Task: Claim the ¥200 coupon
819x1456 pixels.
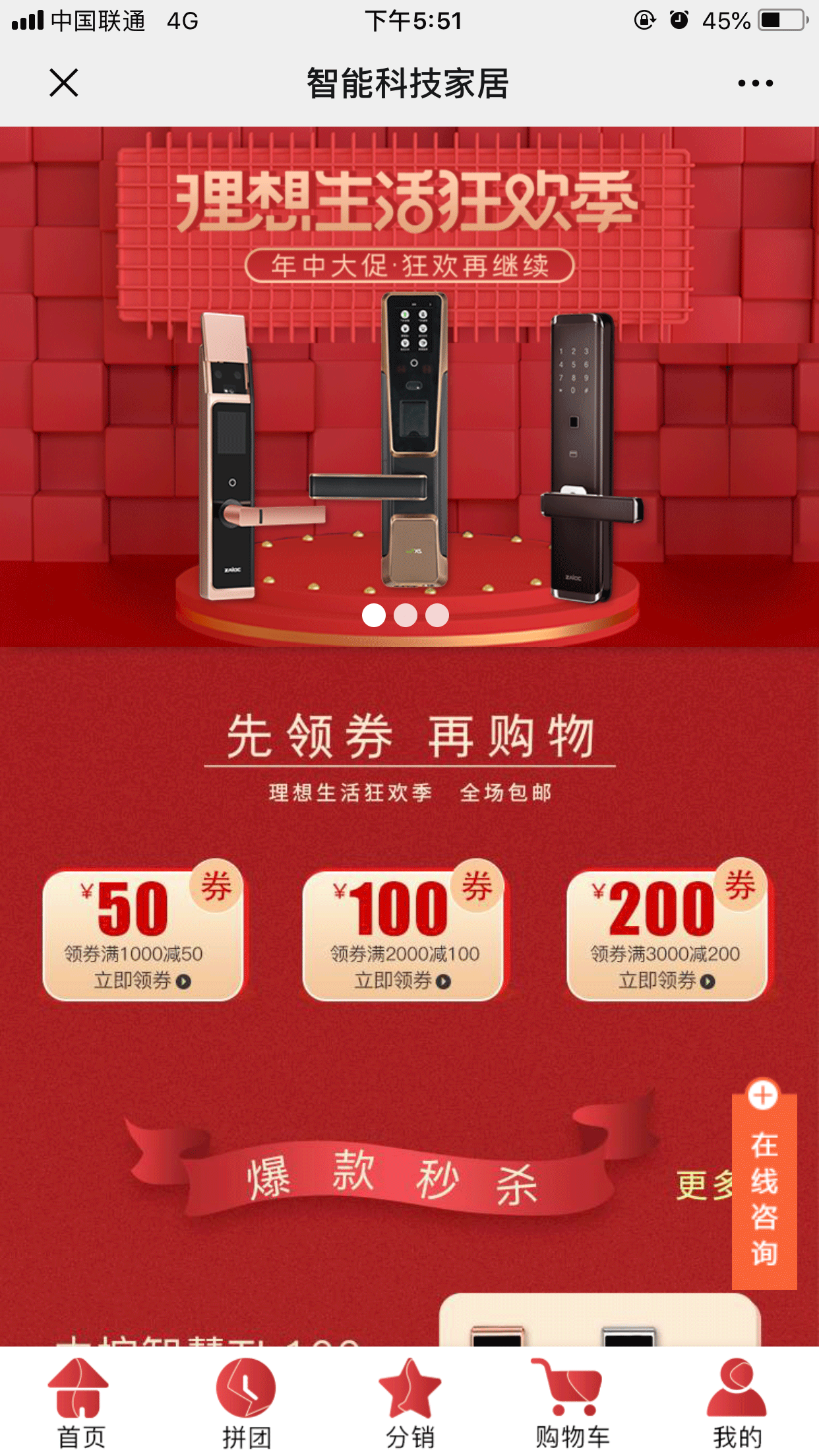Action: pos(666,980)
